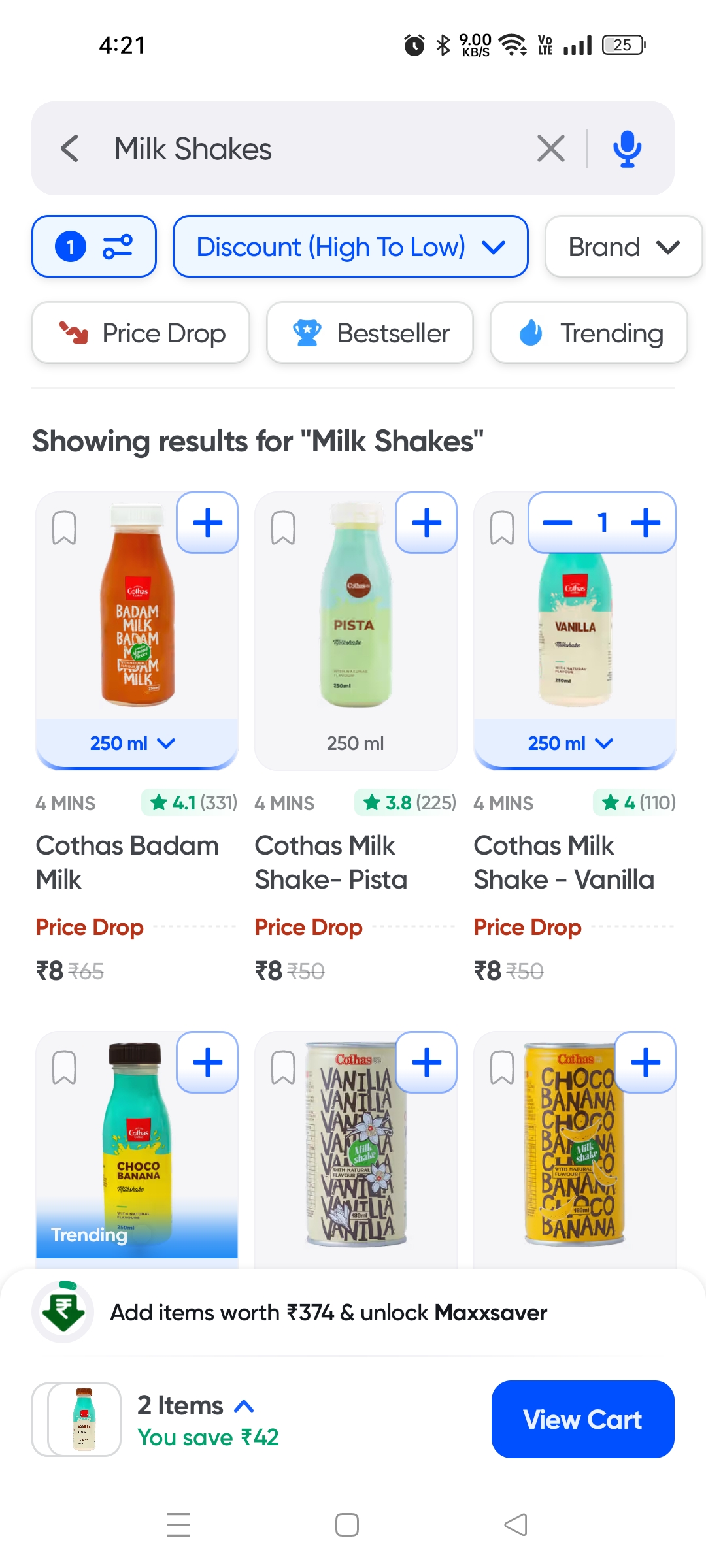This screenshot has height=1568, width=706.
Task: Open the filters panel showing 1 applied
Action: (x=94, y=247)
